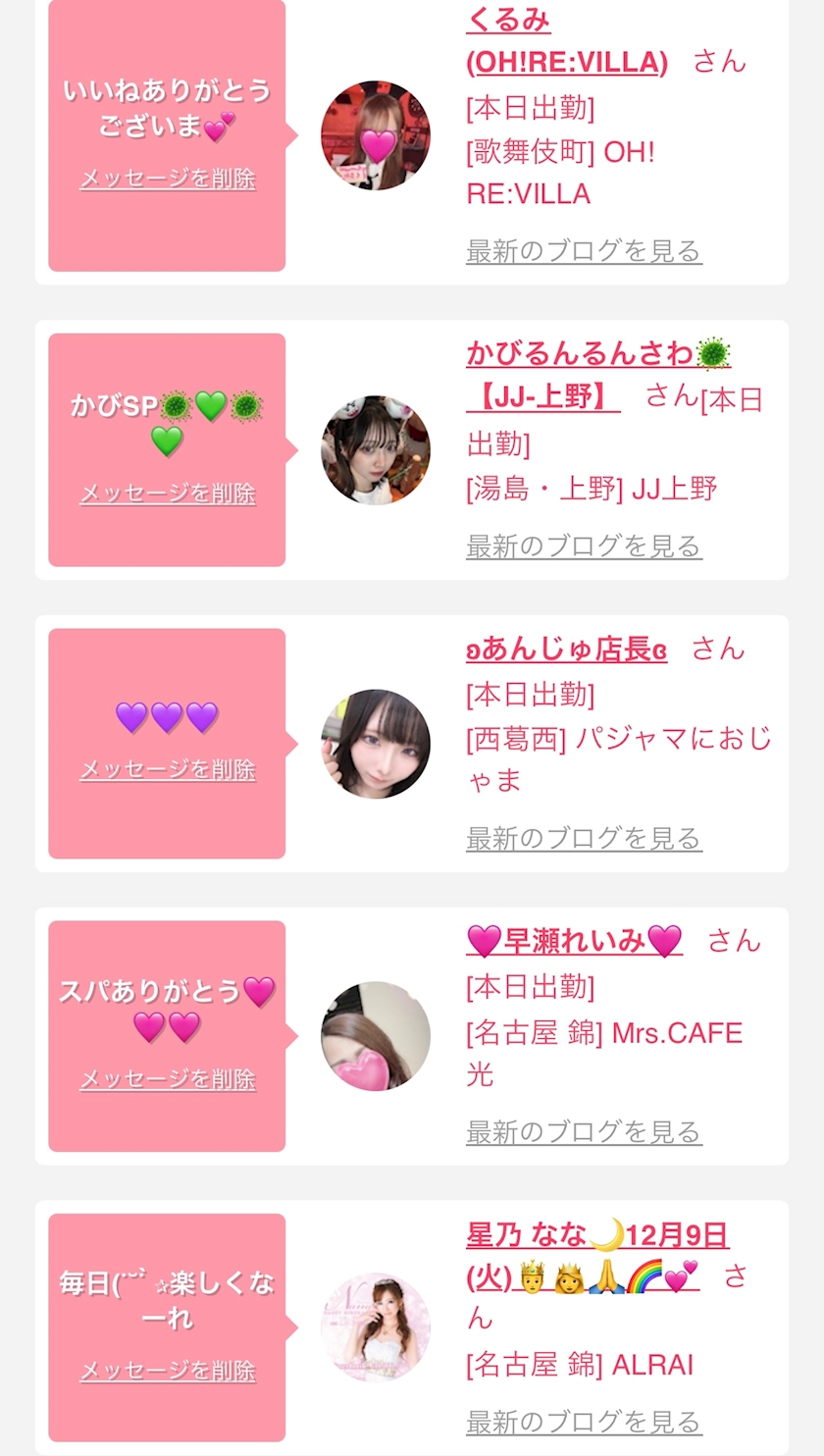
Task: Tap the avatar of かびるんるんさわ
Action: pyautogui.click(x=376, y=449)
